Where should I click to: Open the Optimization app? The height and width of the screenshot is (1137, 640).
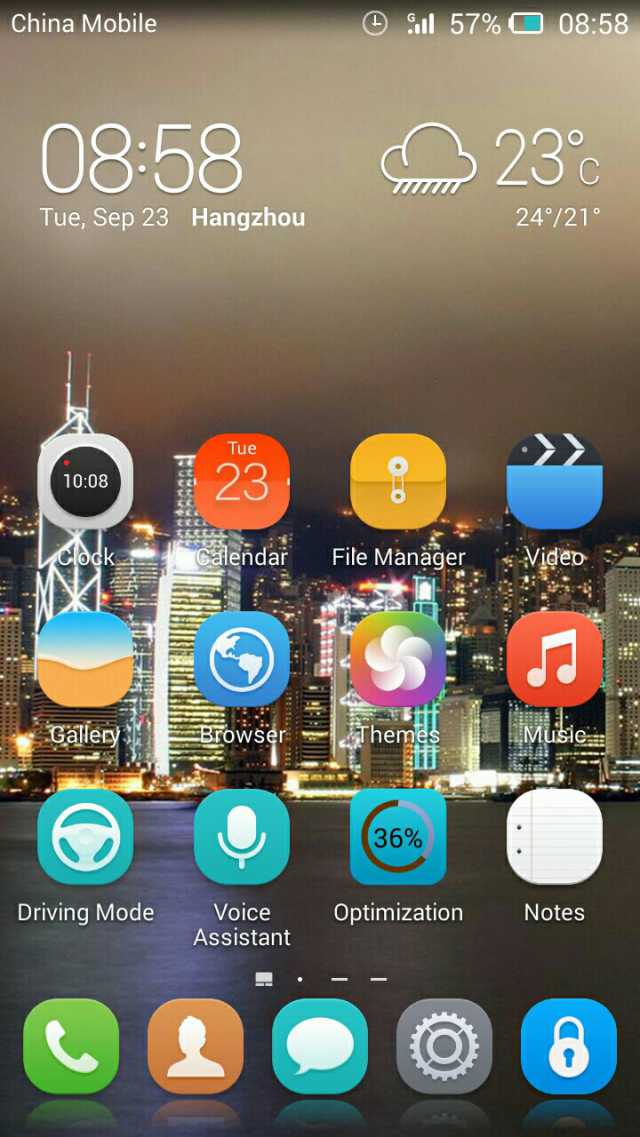(x=398, y=838)
